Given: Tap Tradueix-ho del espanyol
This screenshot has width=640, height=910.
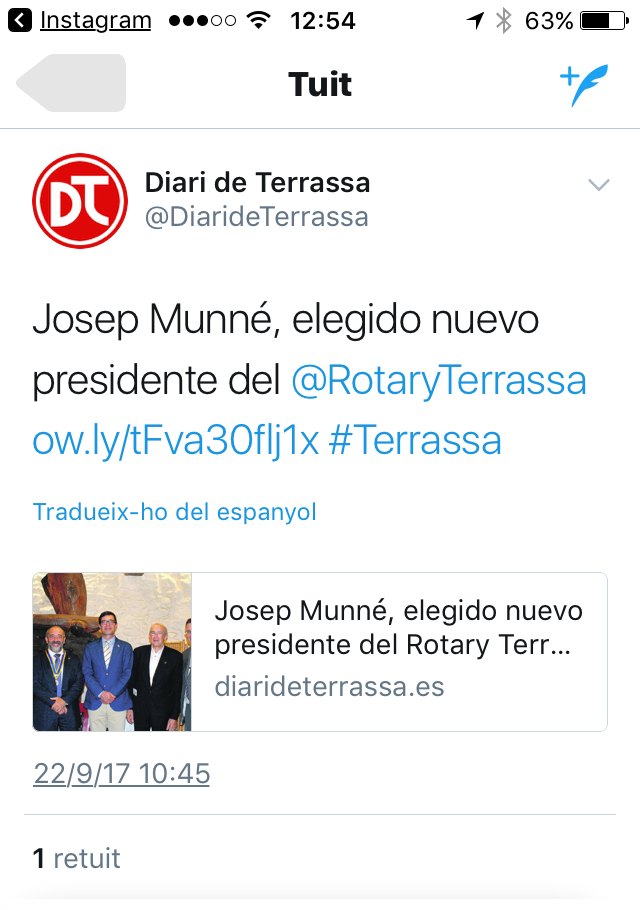Looking at the screenshot, I should (174, 512).
